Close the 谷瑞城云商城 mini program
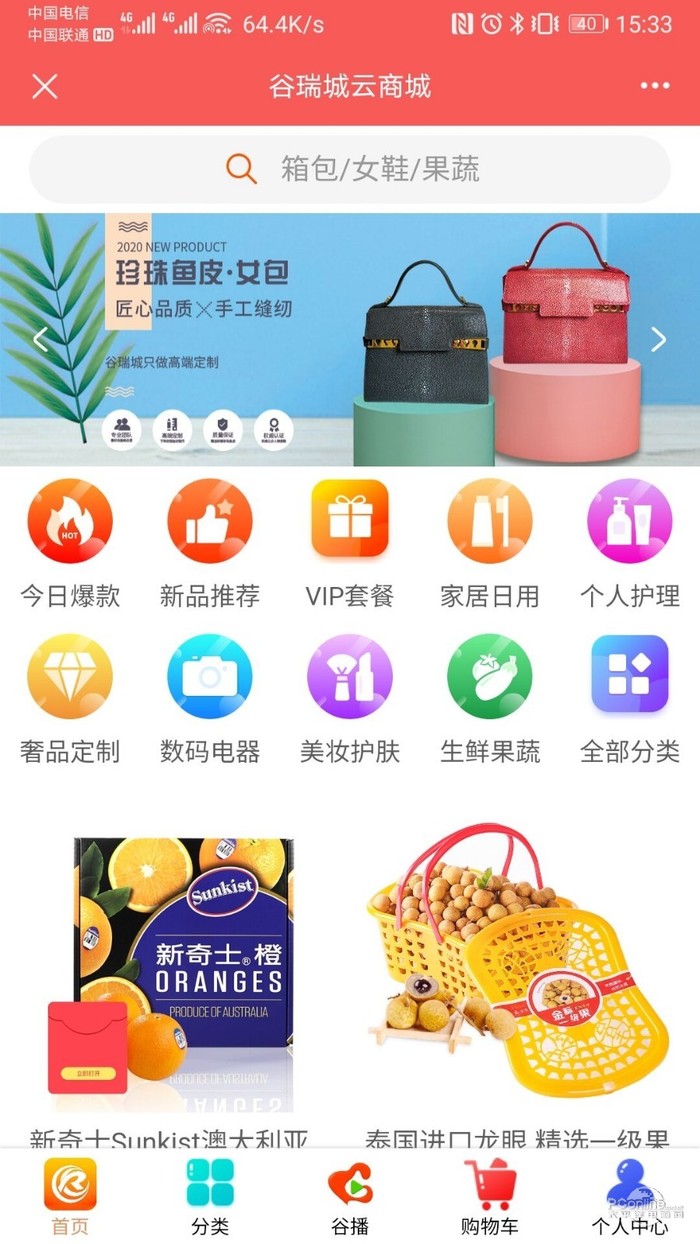 point(45,86)
